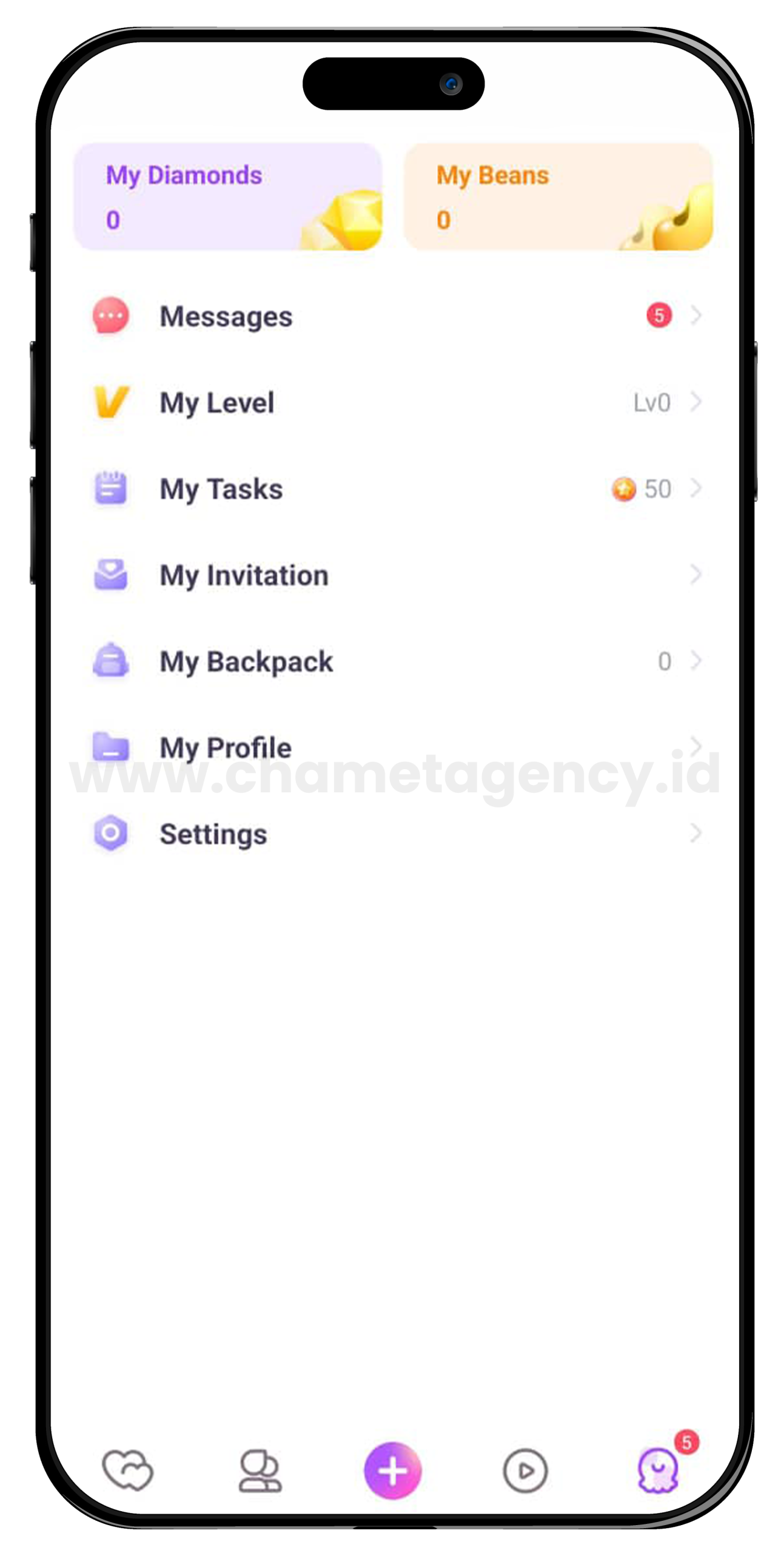This screenshot has height=1553, width=784.
Task: Open My Beans balance card
Action: point(558,197)
